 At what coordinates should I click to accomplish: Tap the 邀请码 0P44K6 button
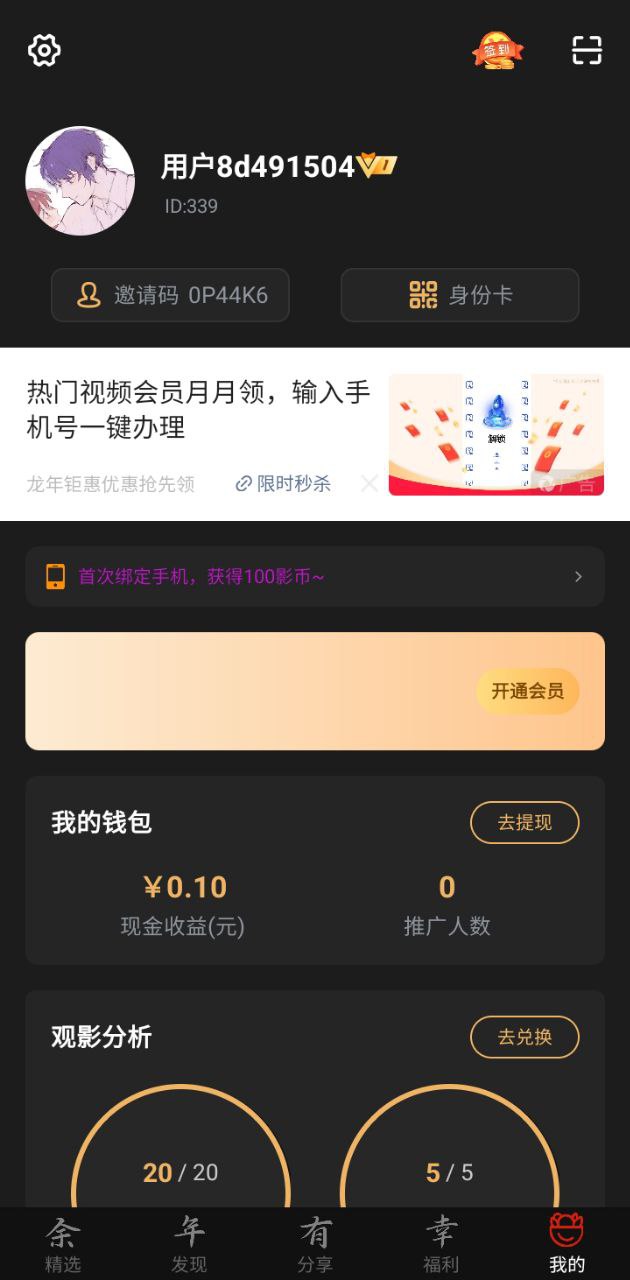tap(170, 295)
